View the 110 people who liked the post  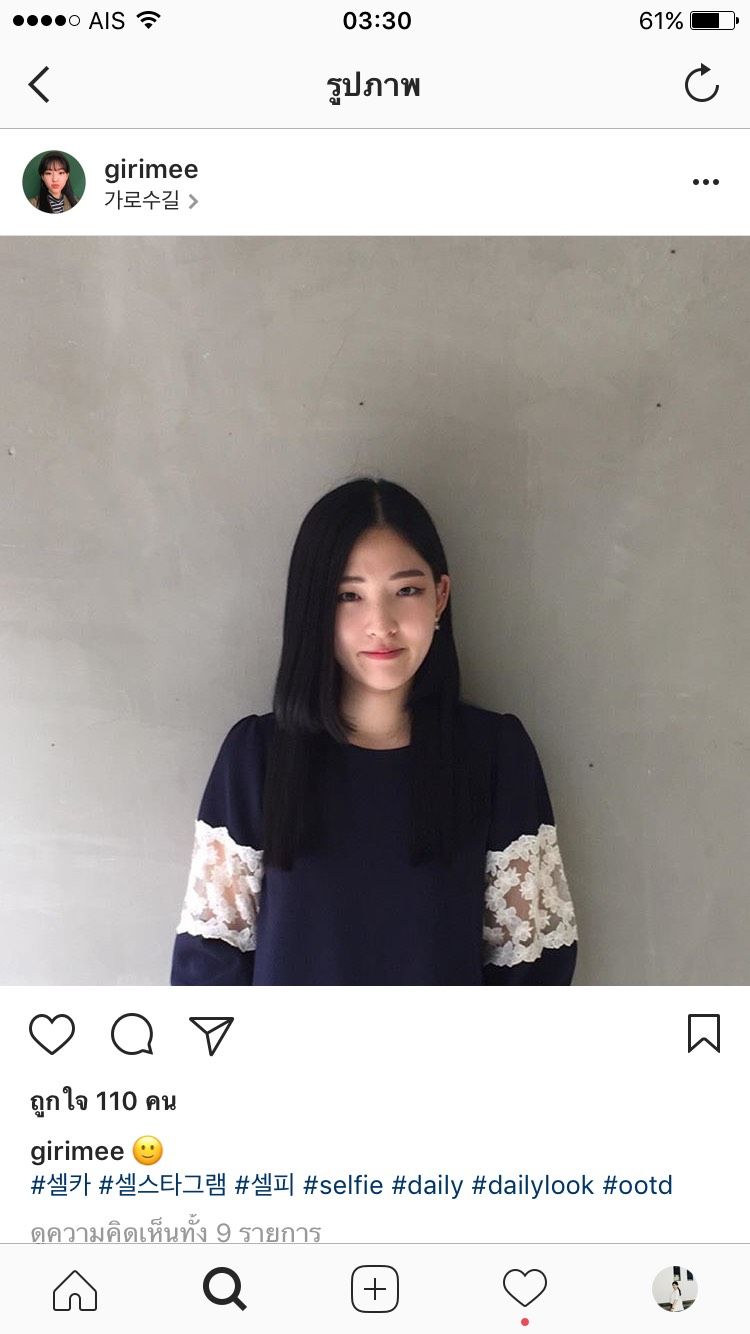point(103,1101)
